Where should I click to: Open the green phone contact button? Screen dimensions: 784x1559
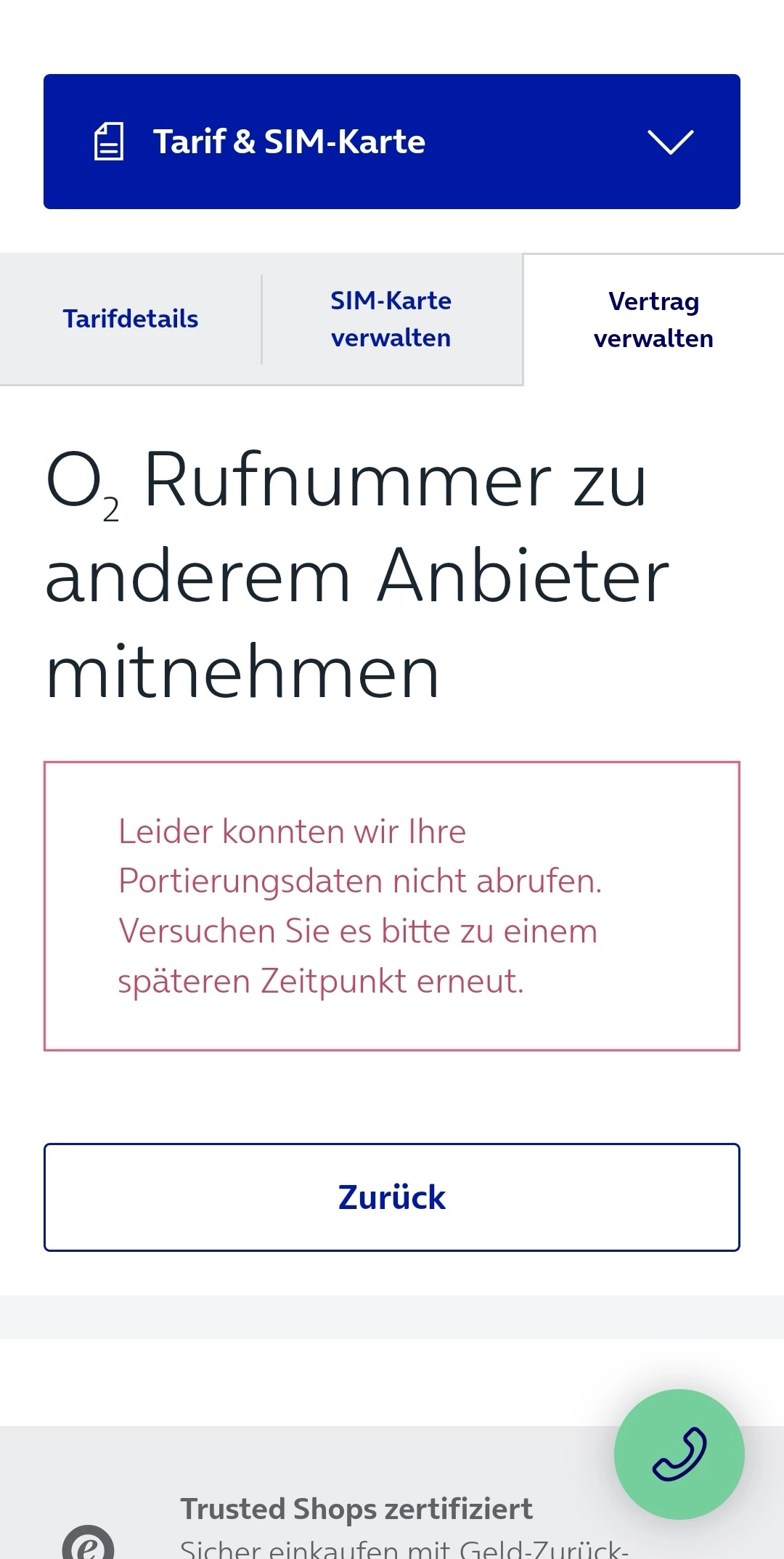pos(679,1454)
